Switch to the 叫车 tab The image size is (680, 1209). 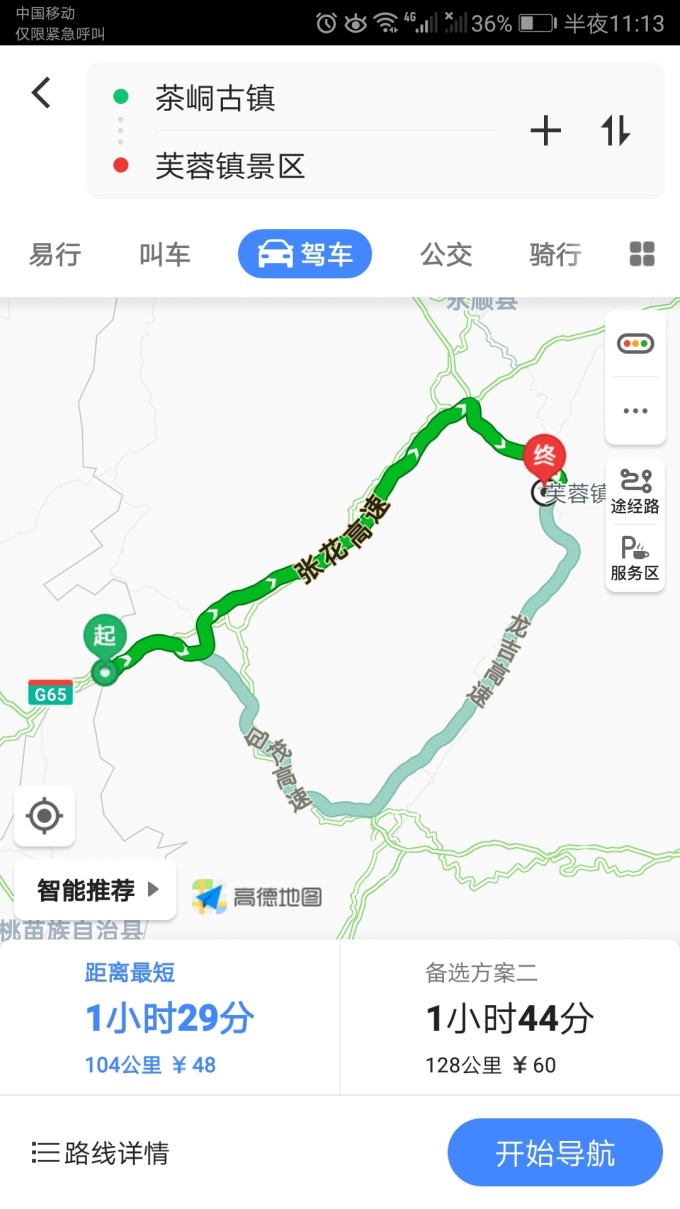[165, 255]
